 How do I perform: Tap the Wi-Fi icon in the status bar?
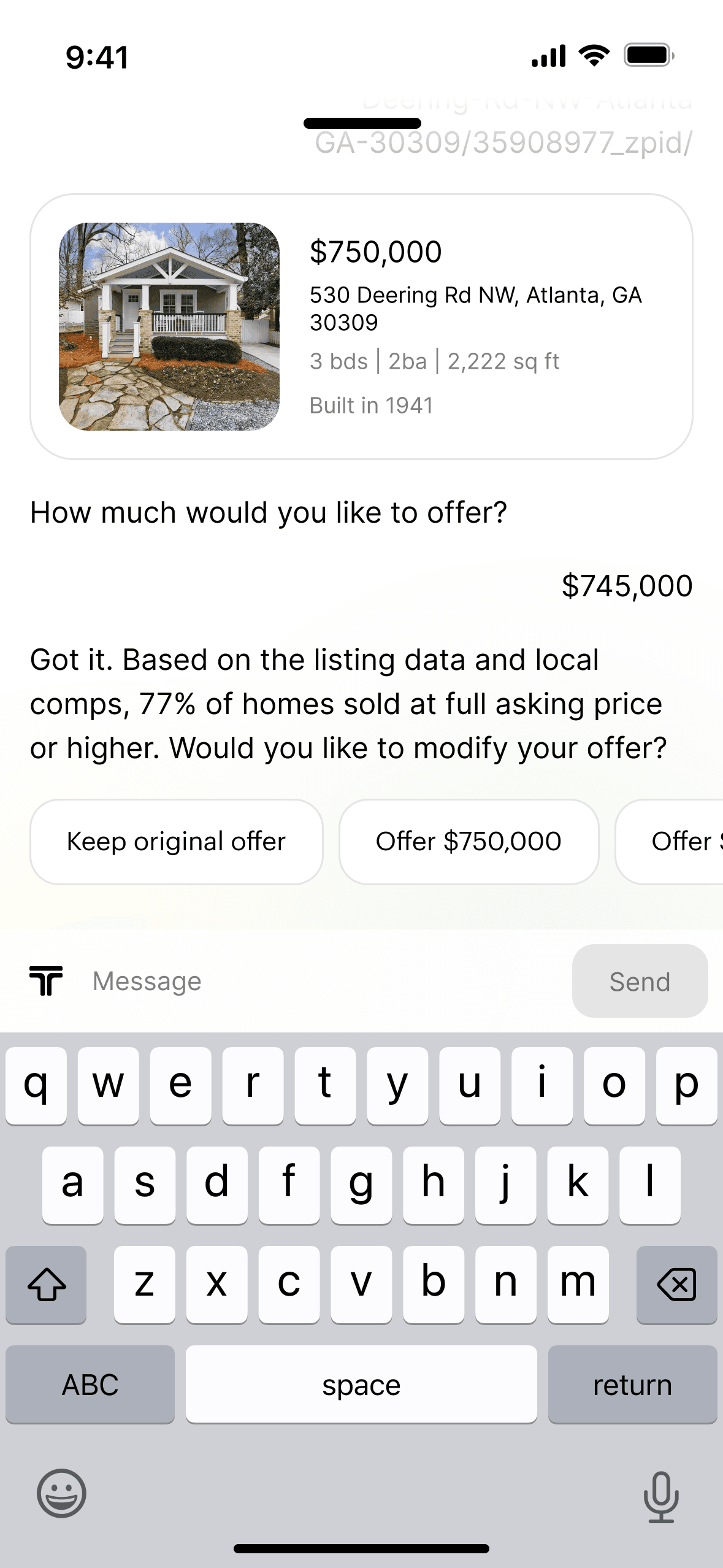(592, 56)
